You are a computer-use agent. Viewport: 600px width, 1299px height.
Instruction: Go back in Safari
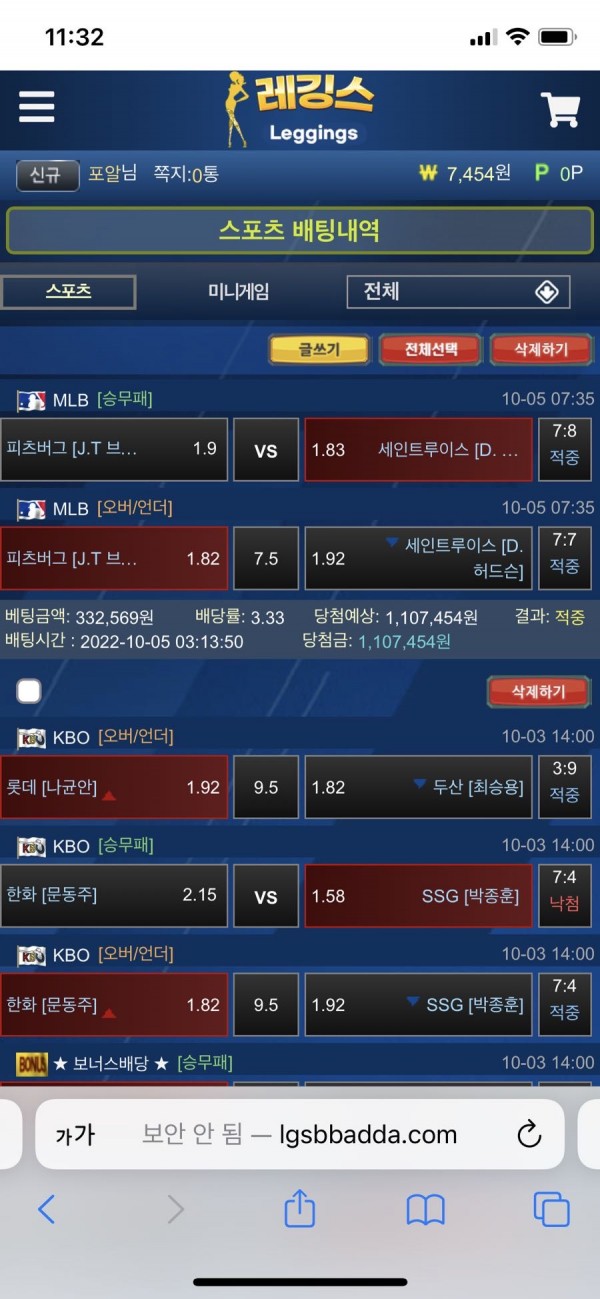click(46, 1210)
